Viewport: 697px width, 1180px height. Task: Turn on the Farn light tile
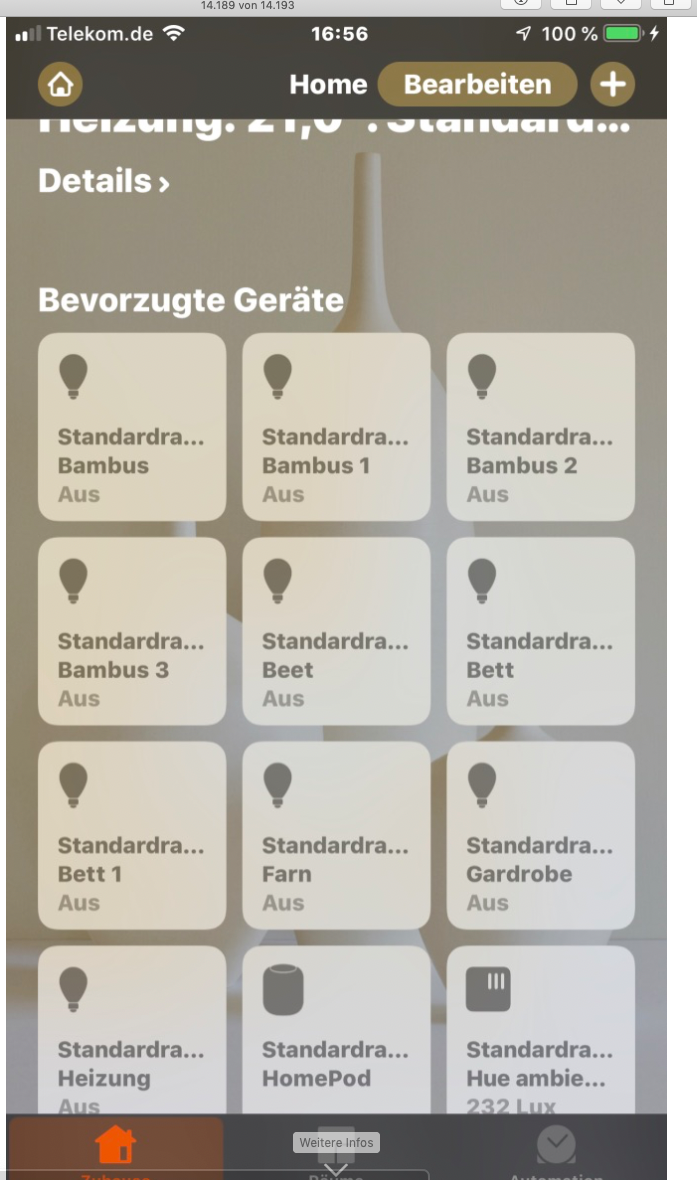click(336, 835)
